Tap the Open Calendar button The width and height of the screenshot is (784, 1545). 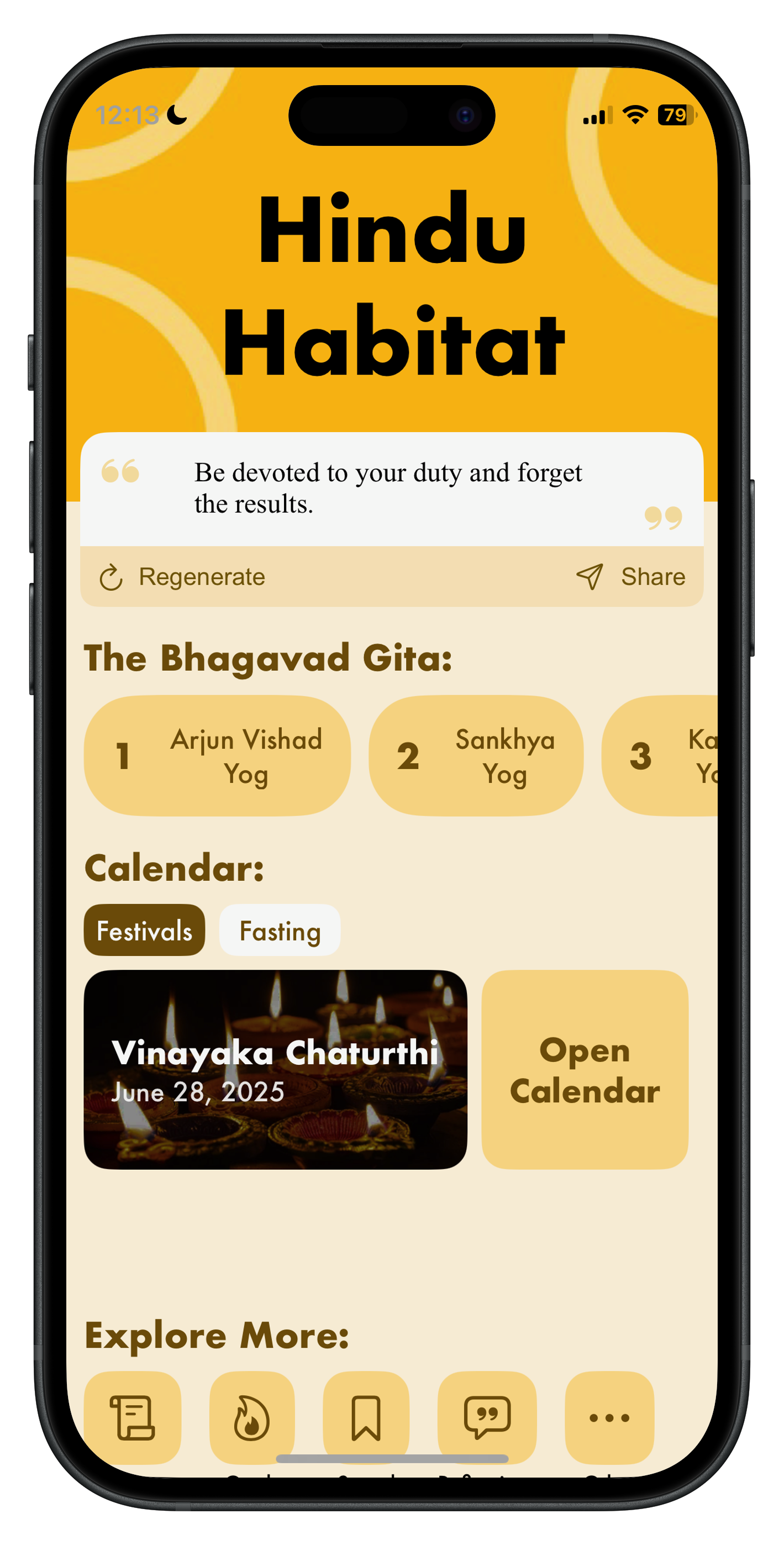coord(584,1069)
